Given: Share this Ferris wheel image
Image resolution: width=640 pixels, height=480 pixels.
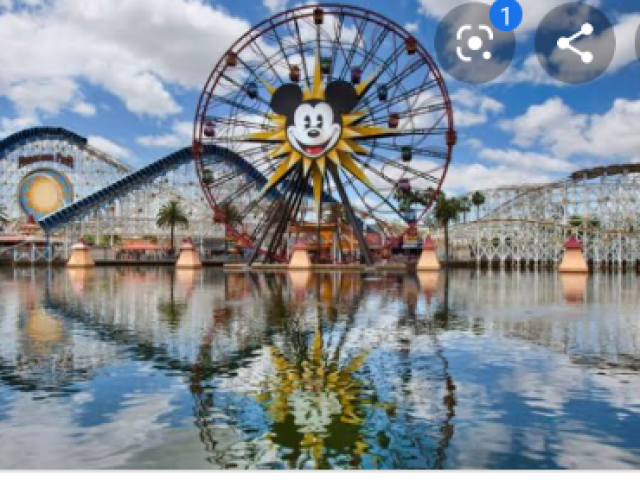Looking at the screenshot, I should 574,43.
